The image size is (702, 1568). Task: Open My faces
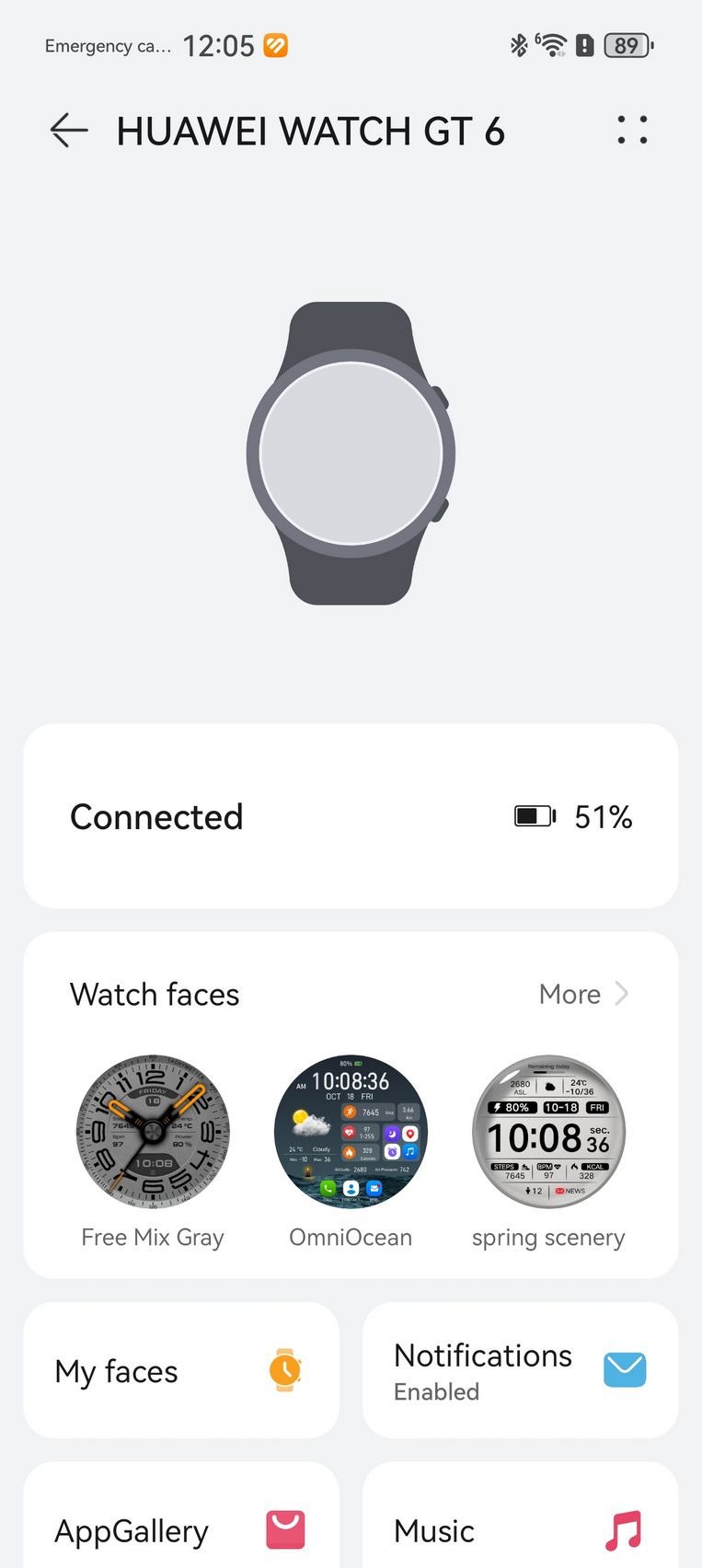(181, 1370)
